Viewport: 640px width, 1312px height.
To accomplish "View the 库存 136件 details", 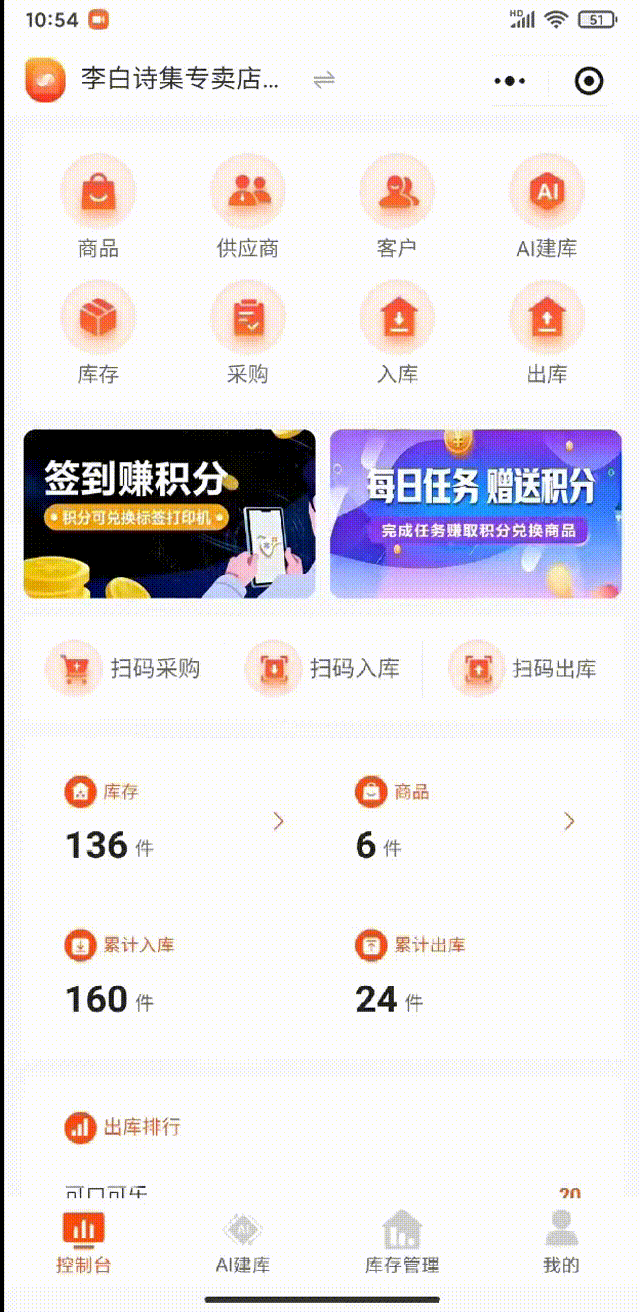I will (175, 822).
